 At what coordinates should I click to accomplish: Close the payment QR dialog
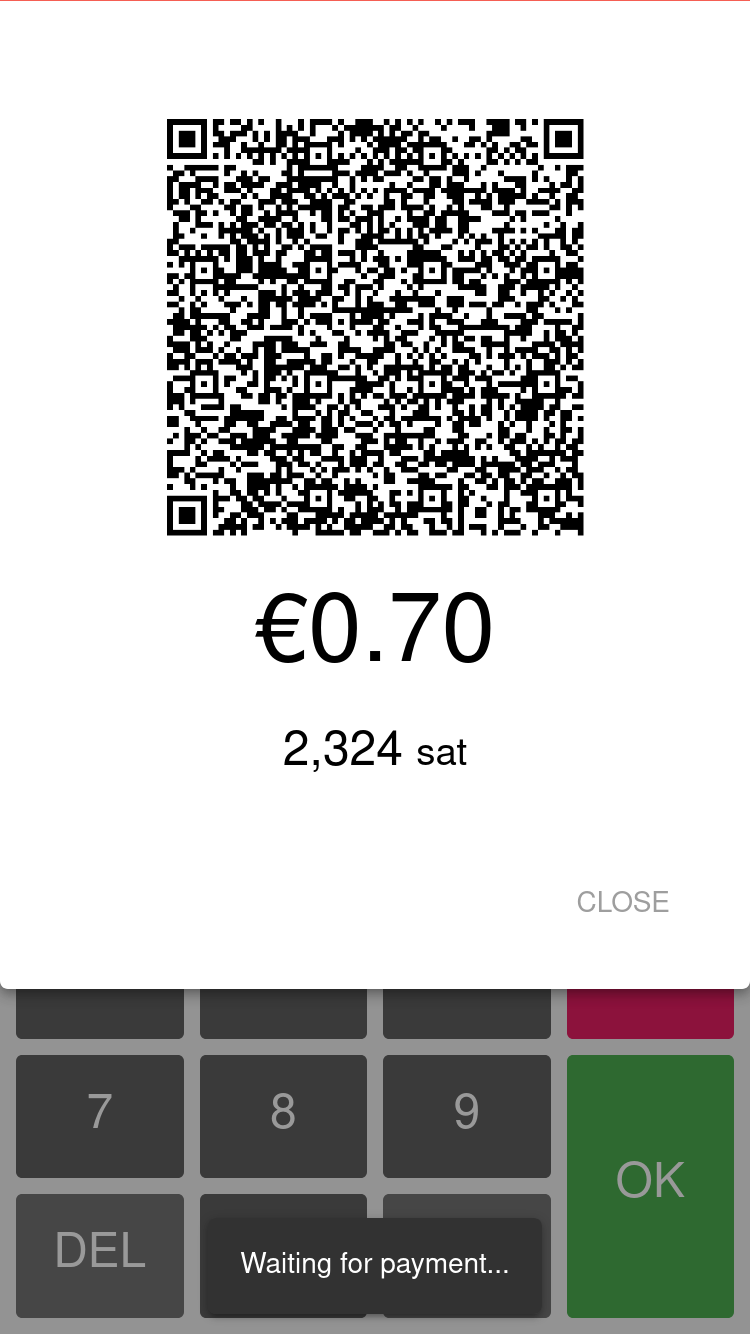coord(622,901)
